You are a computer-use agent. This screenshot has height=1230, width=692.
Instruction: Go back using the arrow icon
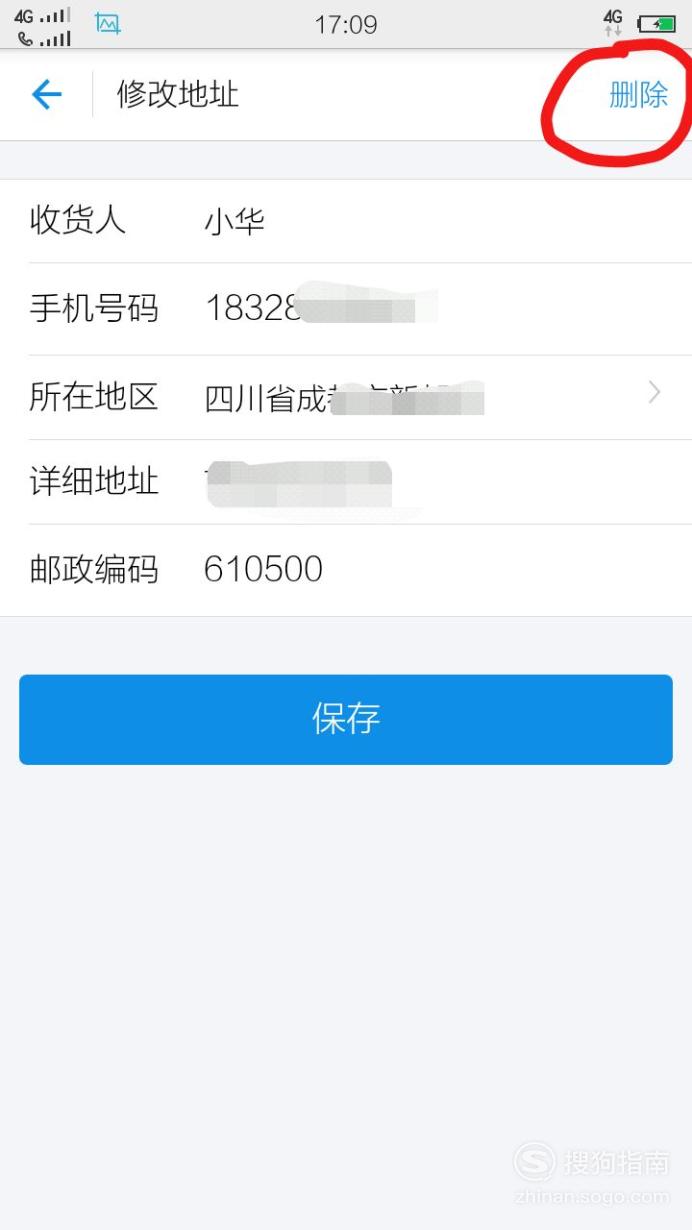point(46,95)
